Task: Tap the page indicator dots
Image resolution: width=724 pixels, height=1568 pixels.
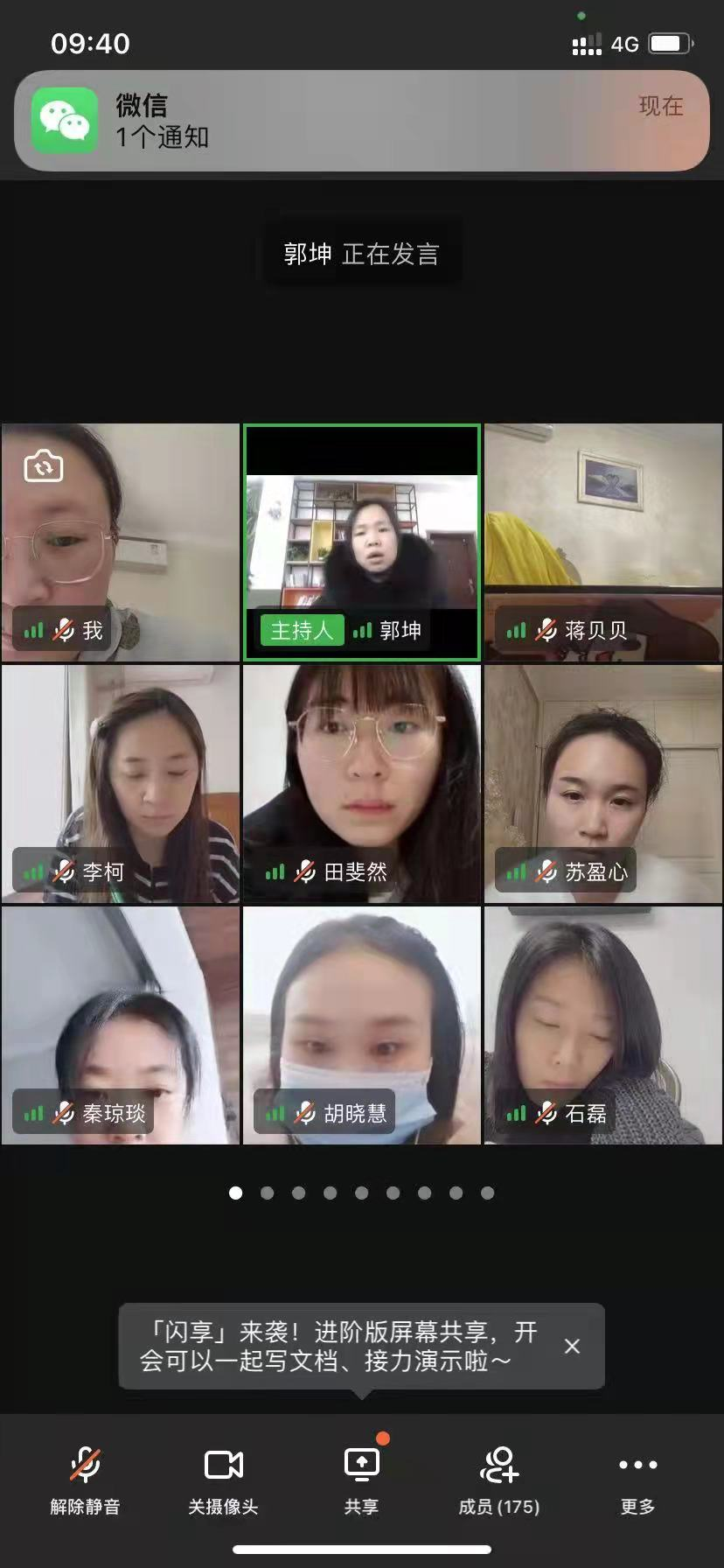Action: (362, 1193)
